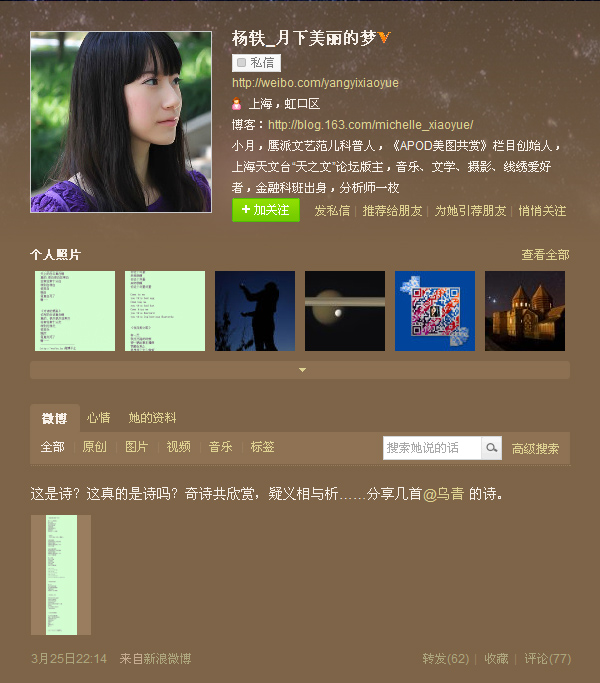Switch to the 她的资料 tab
Image resolution: width=600 pixels, height=683 pixels.
click(152, 418)
